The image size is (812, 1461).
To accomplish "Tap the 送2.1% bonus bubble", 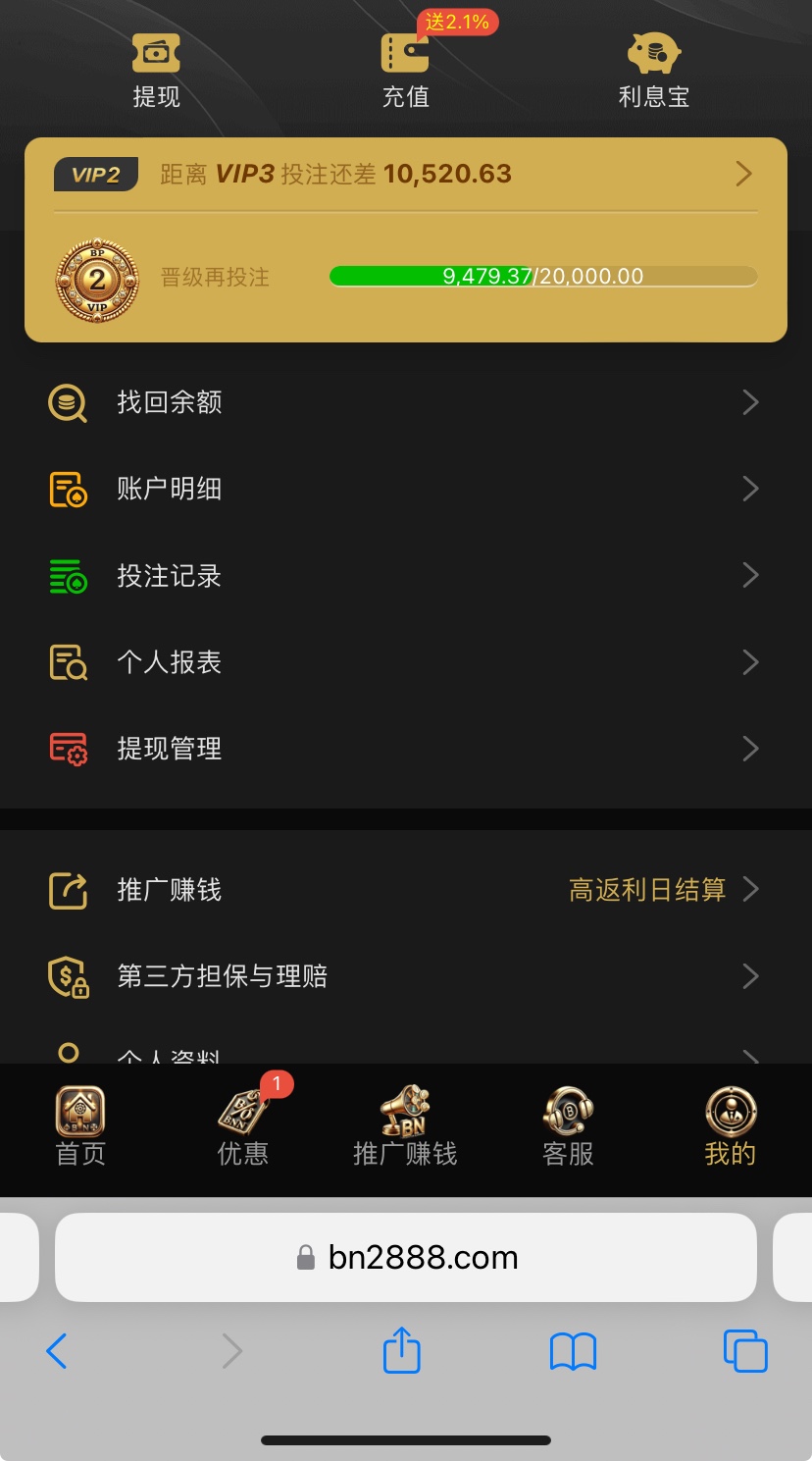I will tap(458, 21).
